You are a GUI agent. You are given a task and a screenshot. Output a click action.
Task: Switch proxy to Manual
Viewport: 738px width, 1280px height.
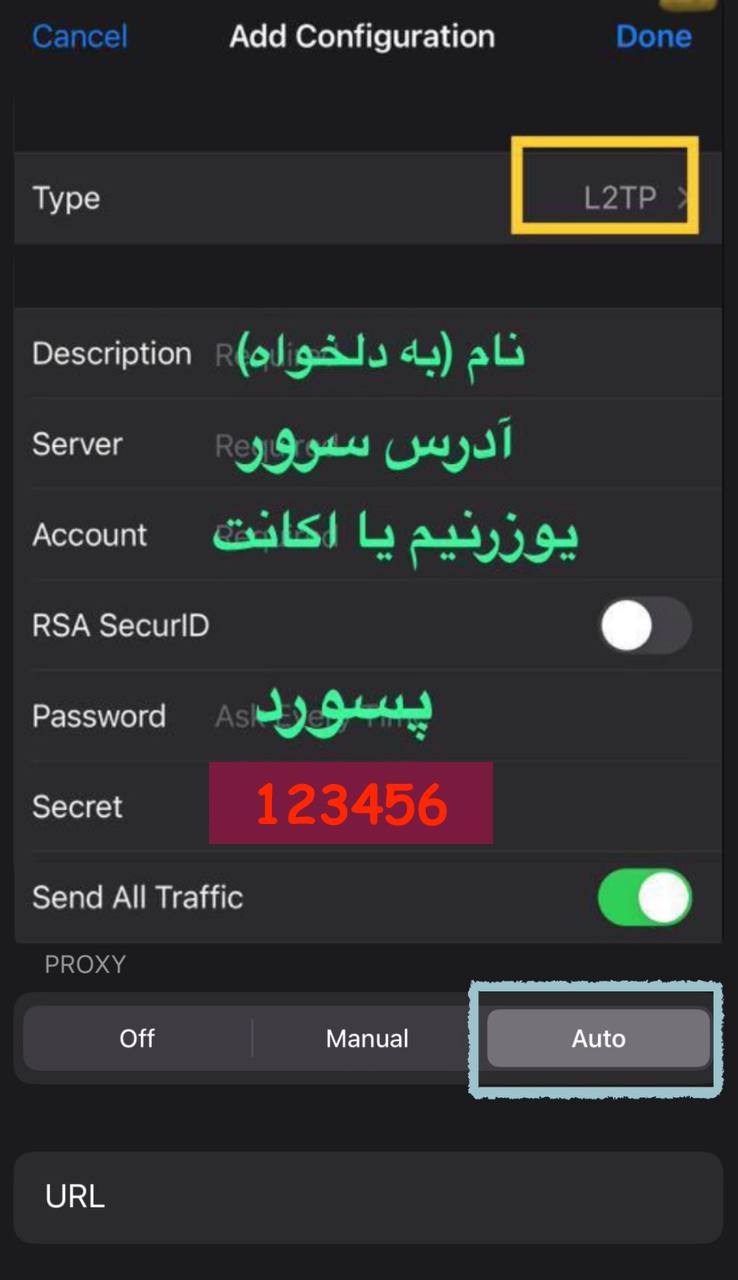click(367, 1038)
